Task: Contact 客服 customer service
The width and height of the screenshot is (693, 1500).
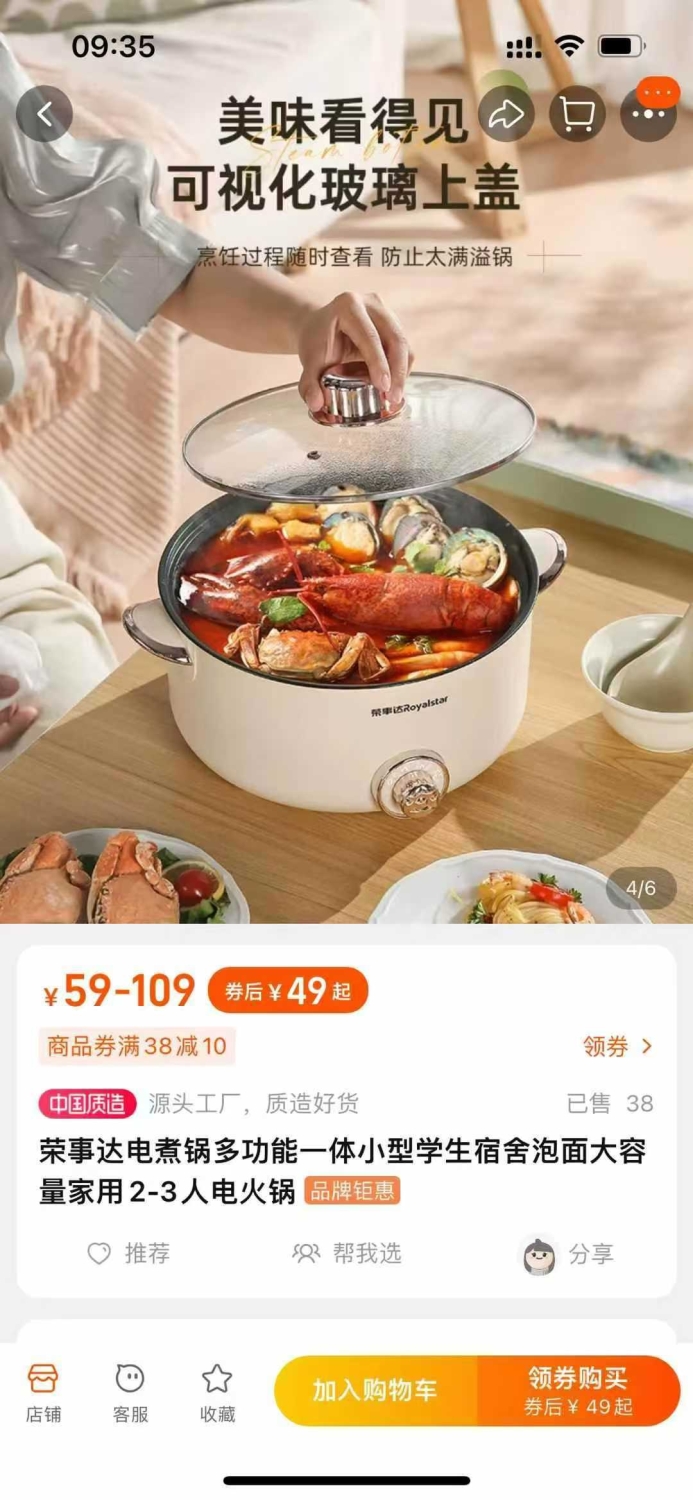Action: [x=130, y=1391]
